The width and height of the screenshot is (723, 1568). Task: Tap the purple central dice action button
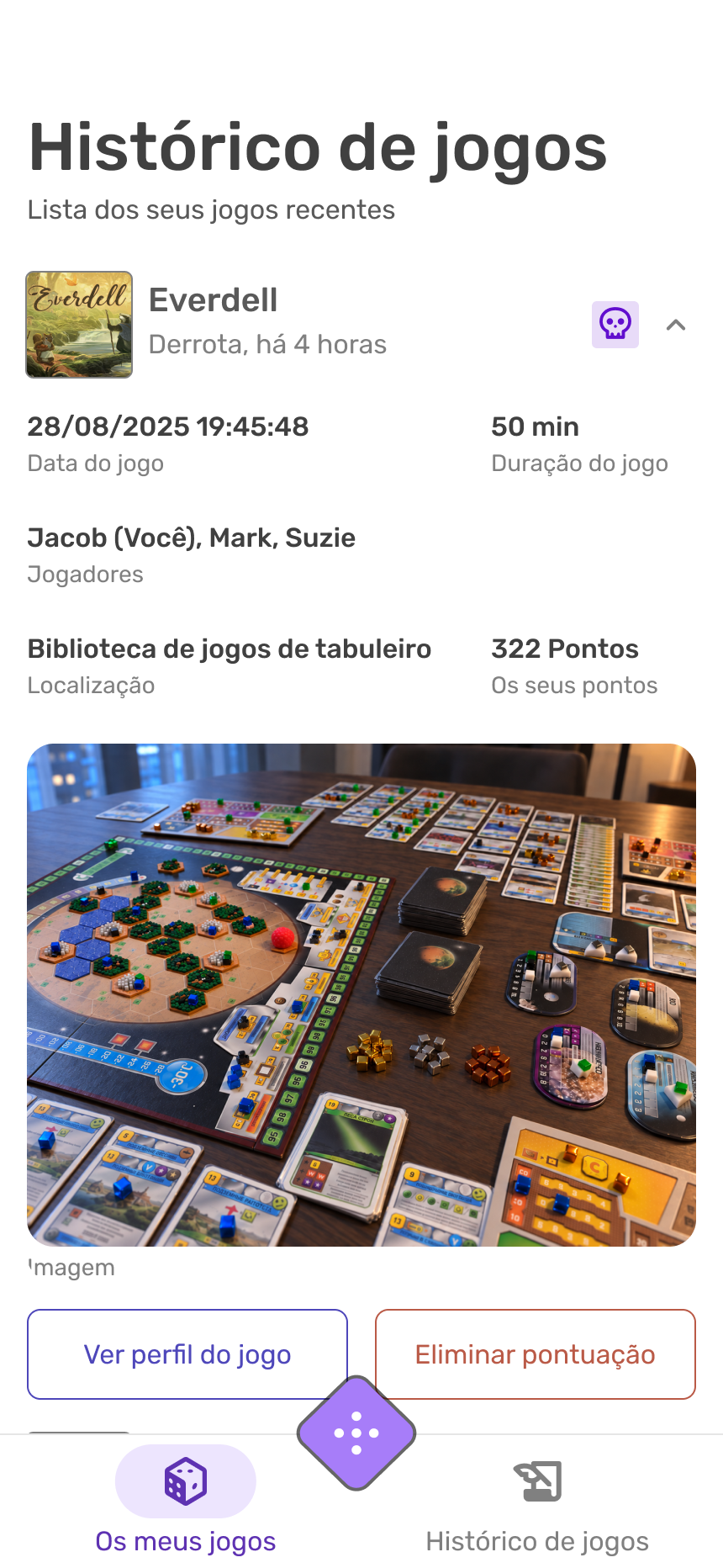[356, 1433]
